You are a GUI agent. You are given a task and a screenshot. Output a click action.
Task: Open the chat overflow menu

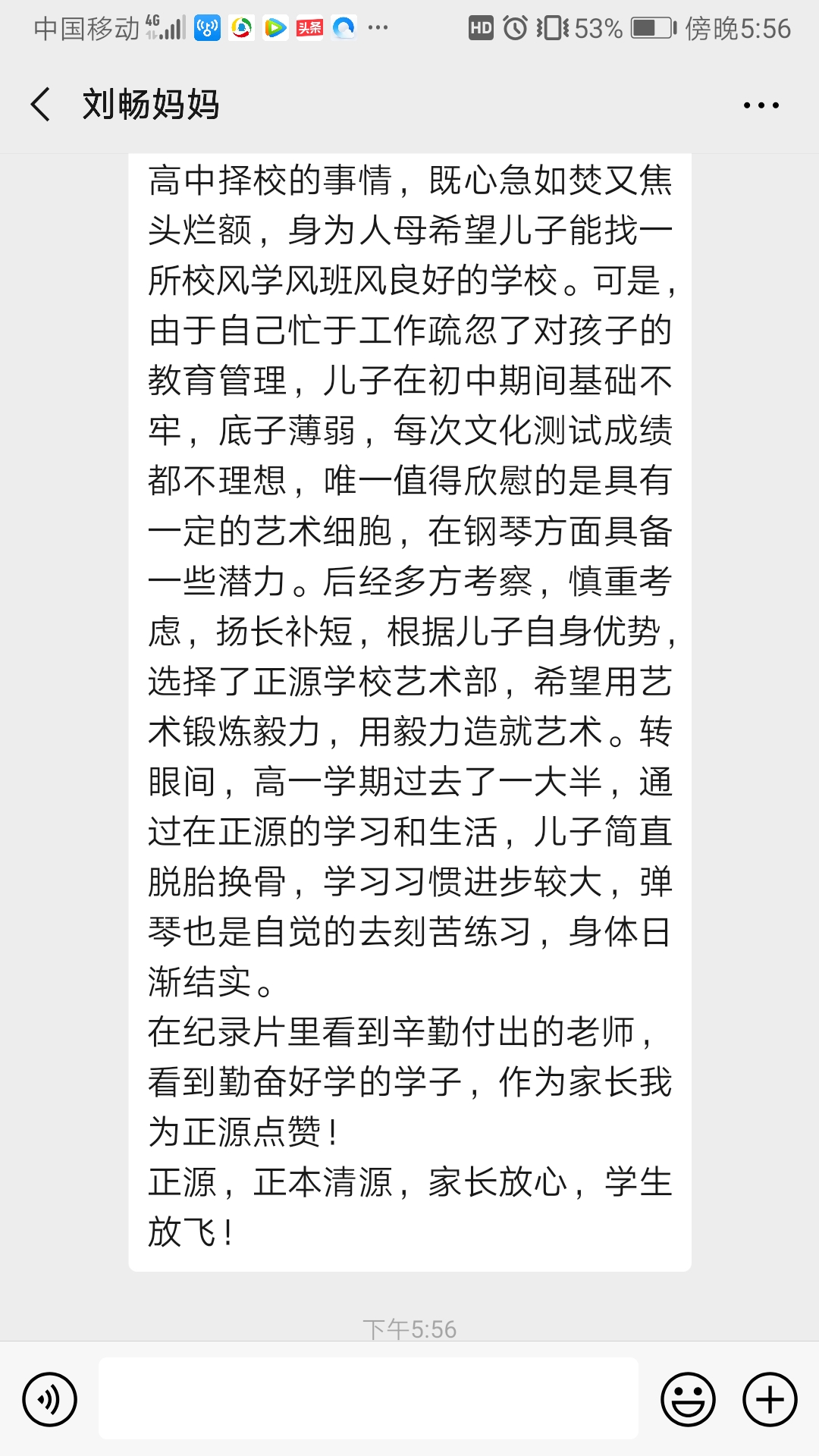(x=761, y=105)
